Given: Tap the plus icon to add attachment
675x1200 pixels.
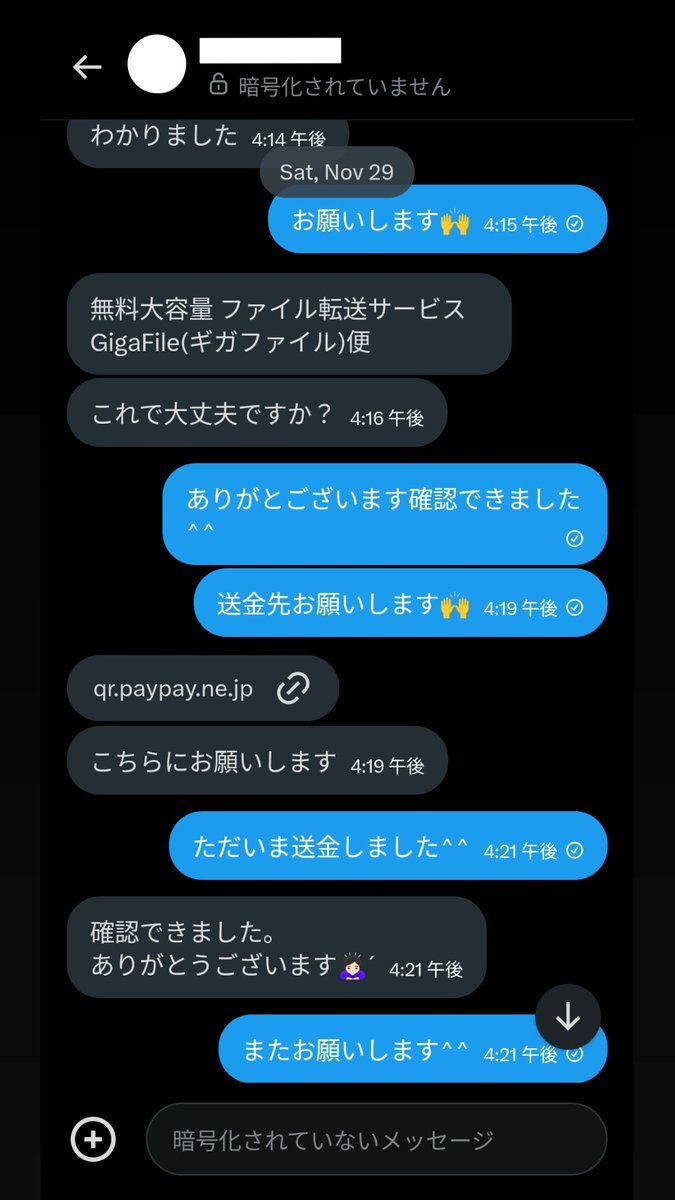Looking at the screenshot, I should point(93,1139).
